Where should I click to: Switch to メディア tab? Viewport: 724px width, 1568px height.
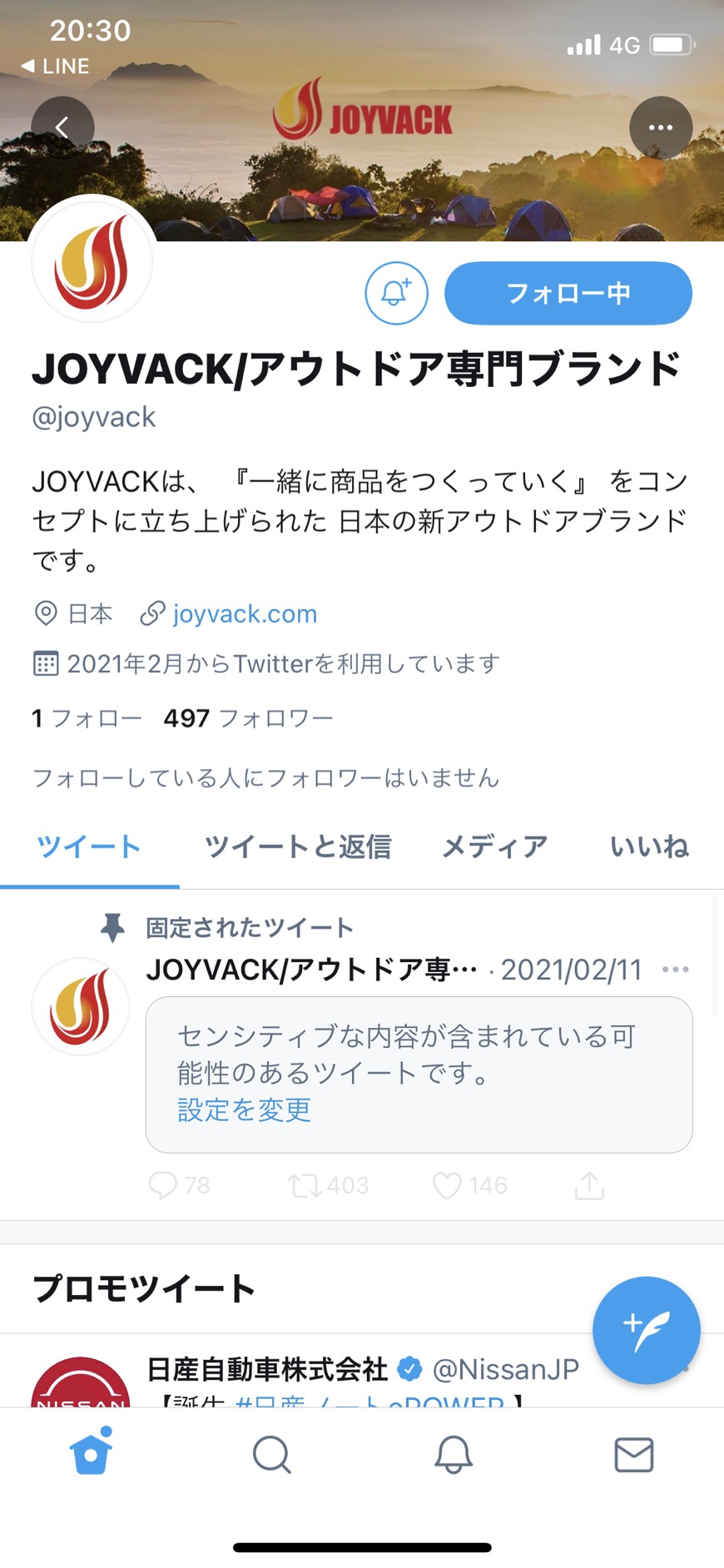pyautogui.click(x=494, y=846)
